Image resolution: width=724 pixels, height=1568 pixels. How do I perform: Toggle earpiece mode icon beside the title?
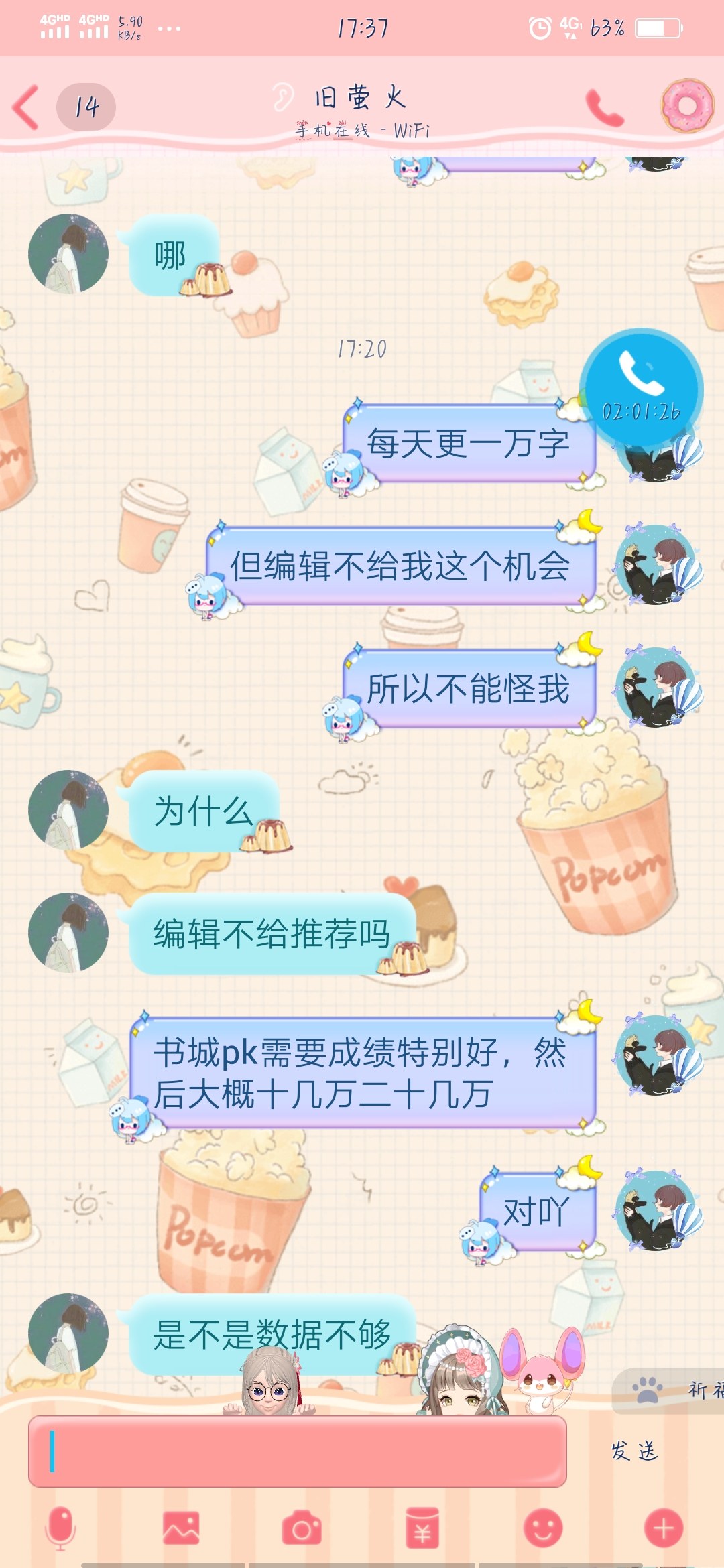coord(283,97)
